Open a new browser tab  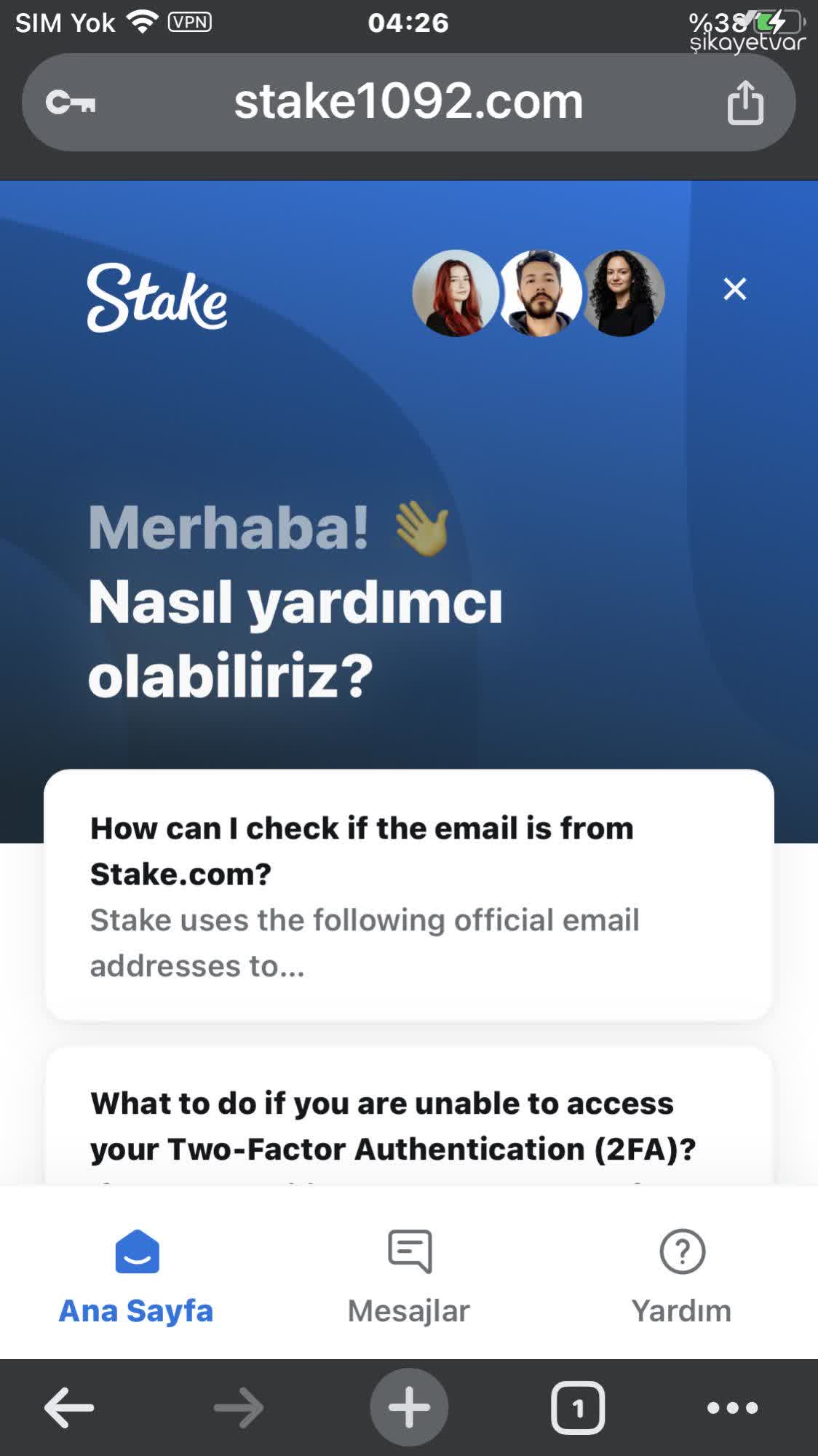click(409, 1407)
